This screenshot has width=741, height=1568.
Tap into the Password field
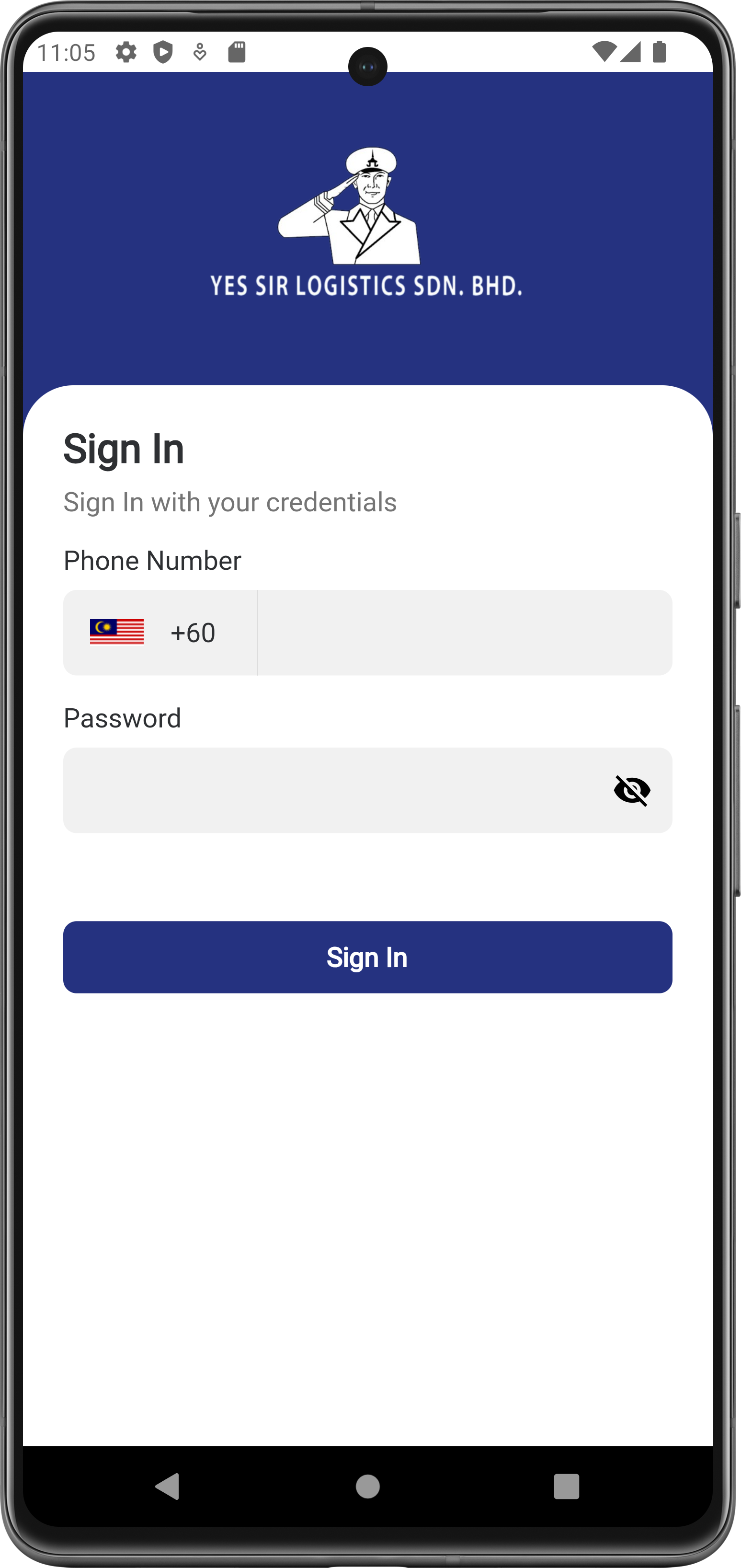335,790
